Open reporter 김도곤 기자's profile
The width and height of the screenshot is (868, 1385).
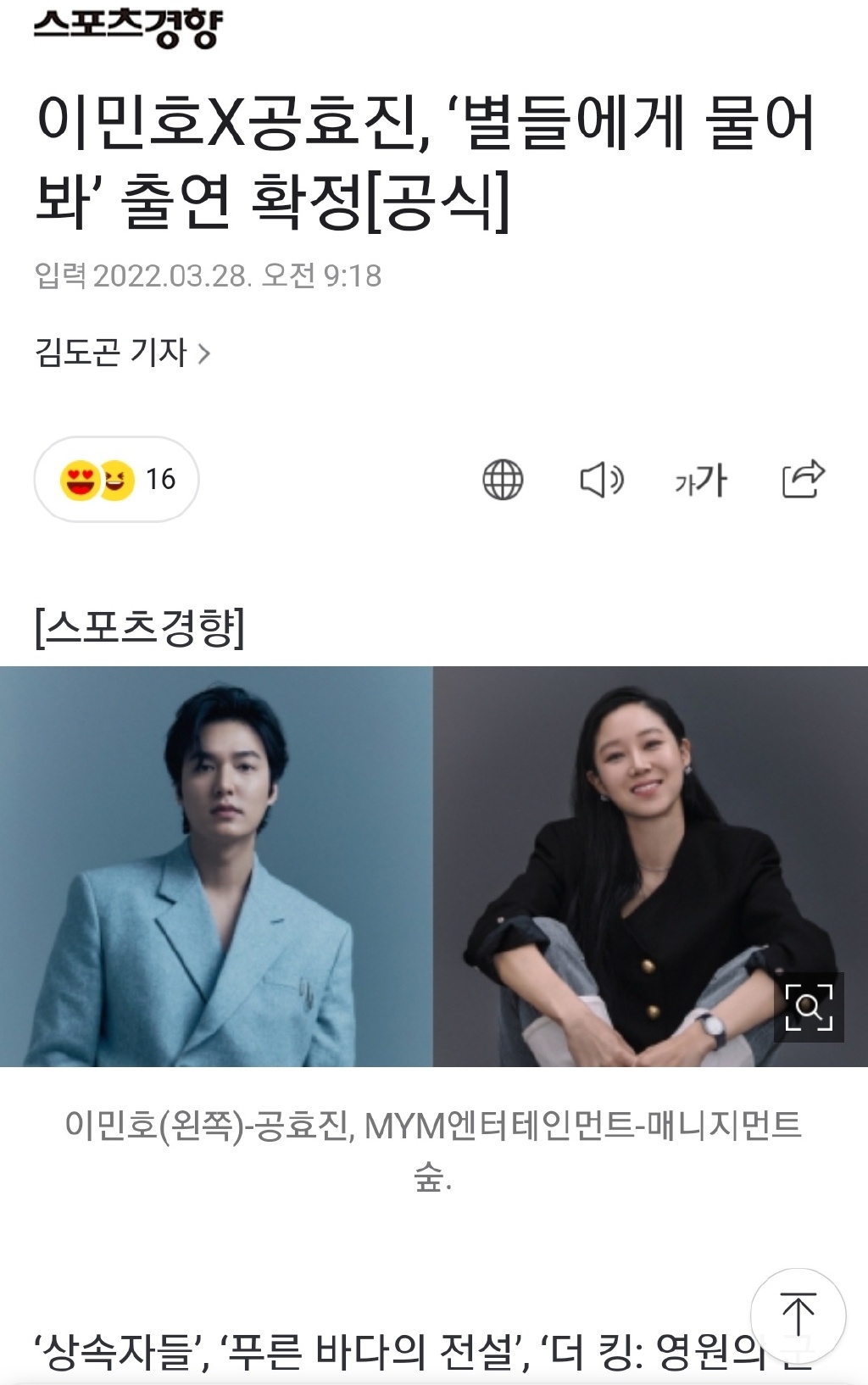coord(122,353)
